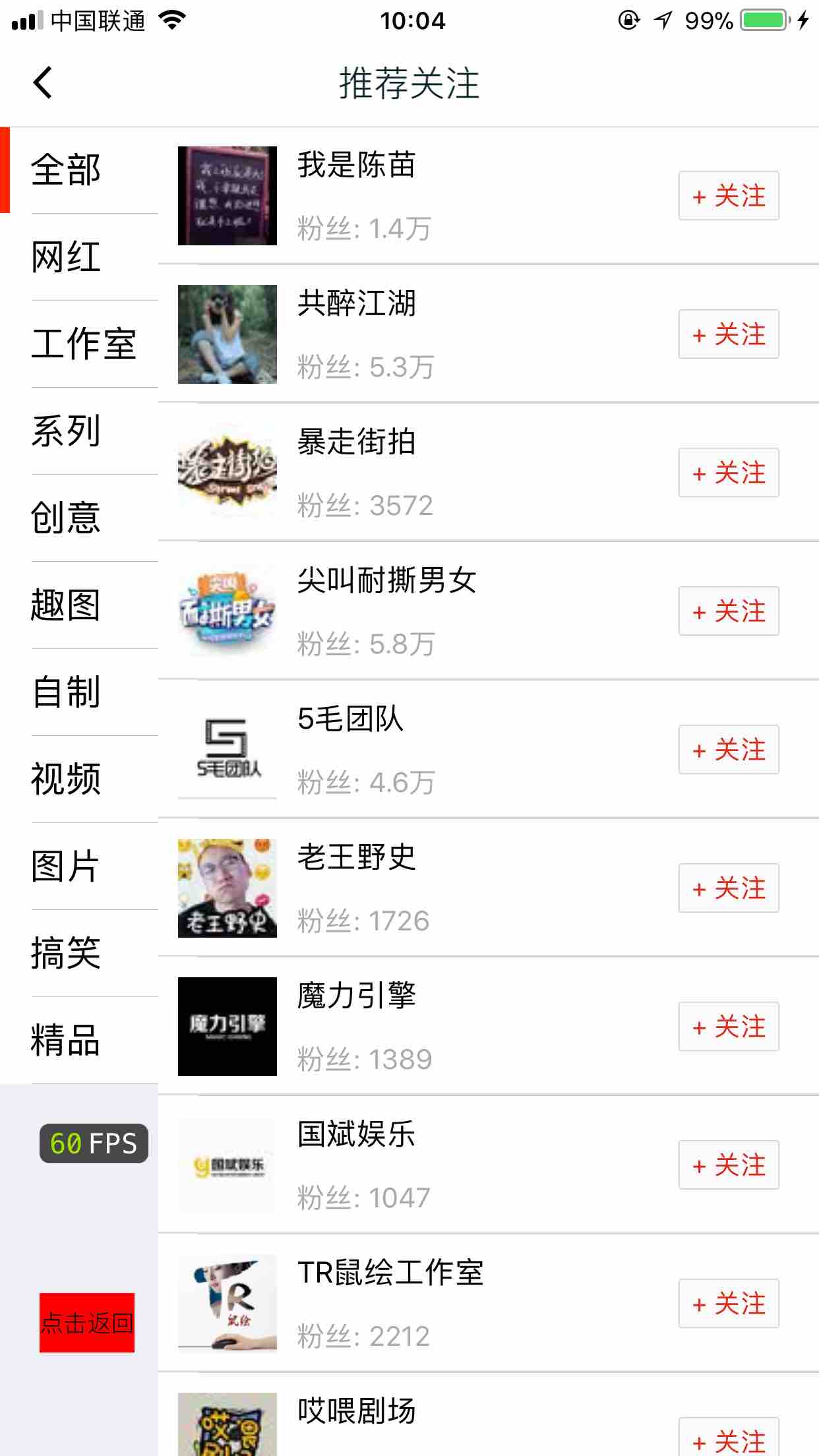
Task: Switch to the 创意 category
Action: [66, 518]
